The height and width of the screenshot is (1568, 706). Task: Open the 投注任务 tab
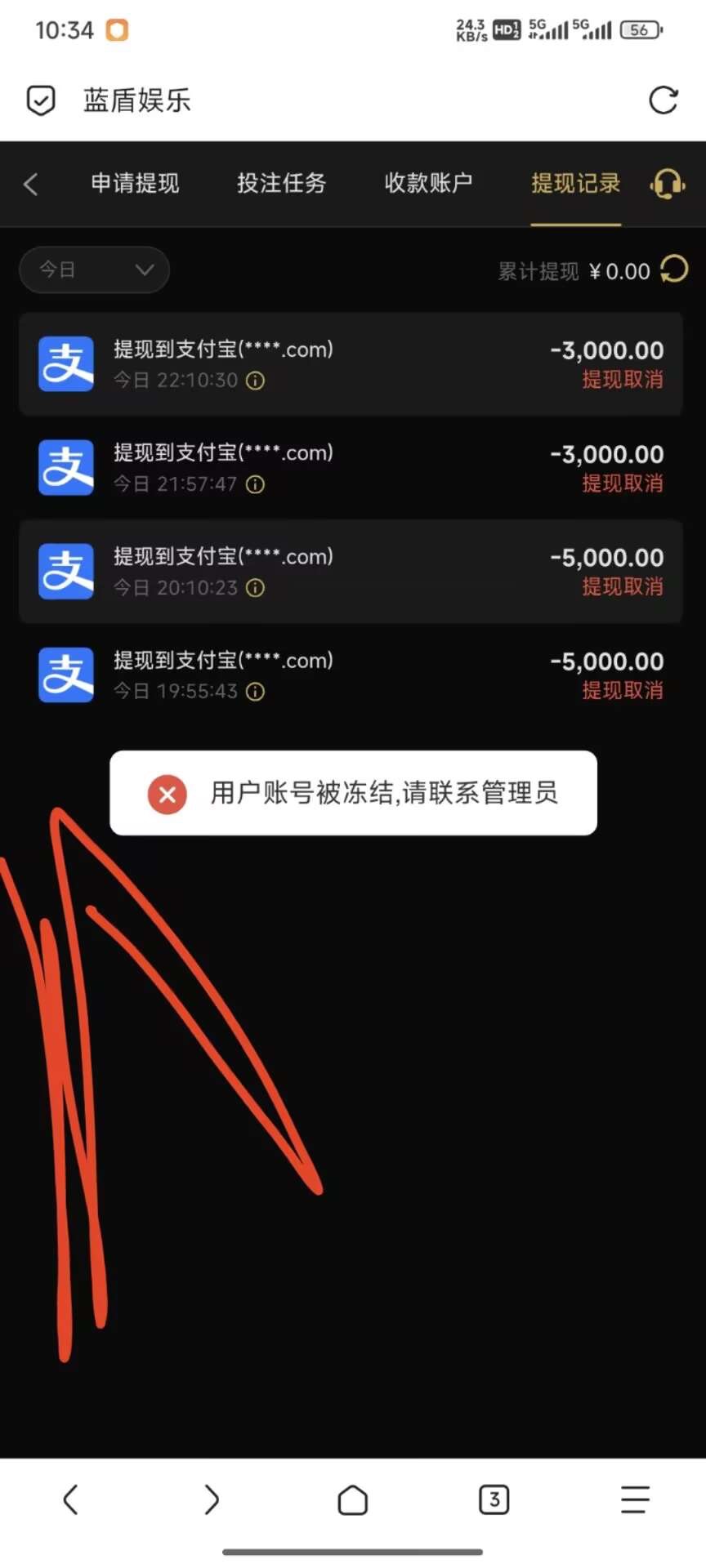[281, 184]
